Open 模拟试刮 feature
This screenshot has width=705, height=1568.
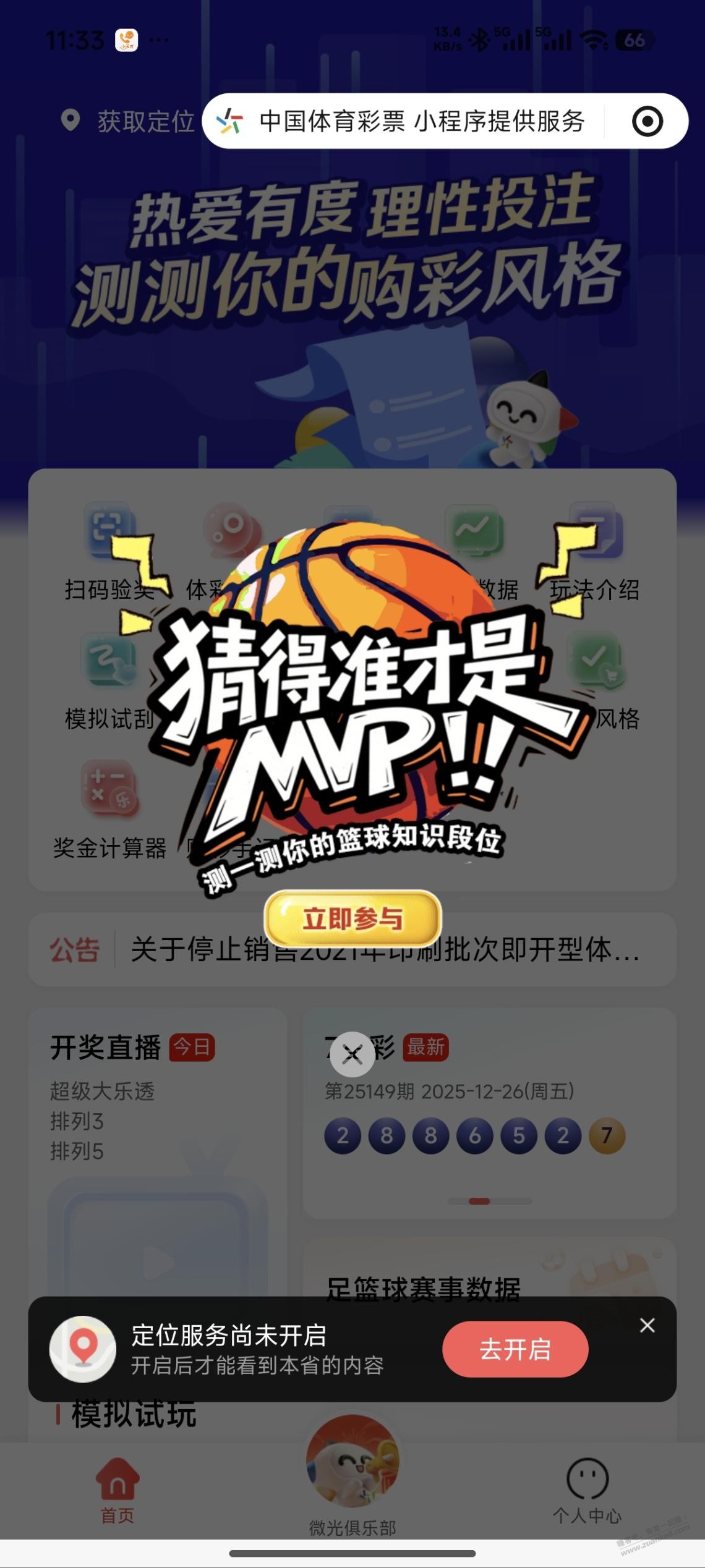109,680
